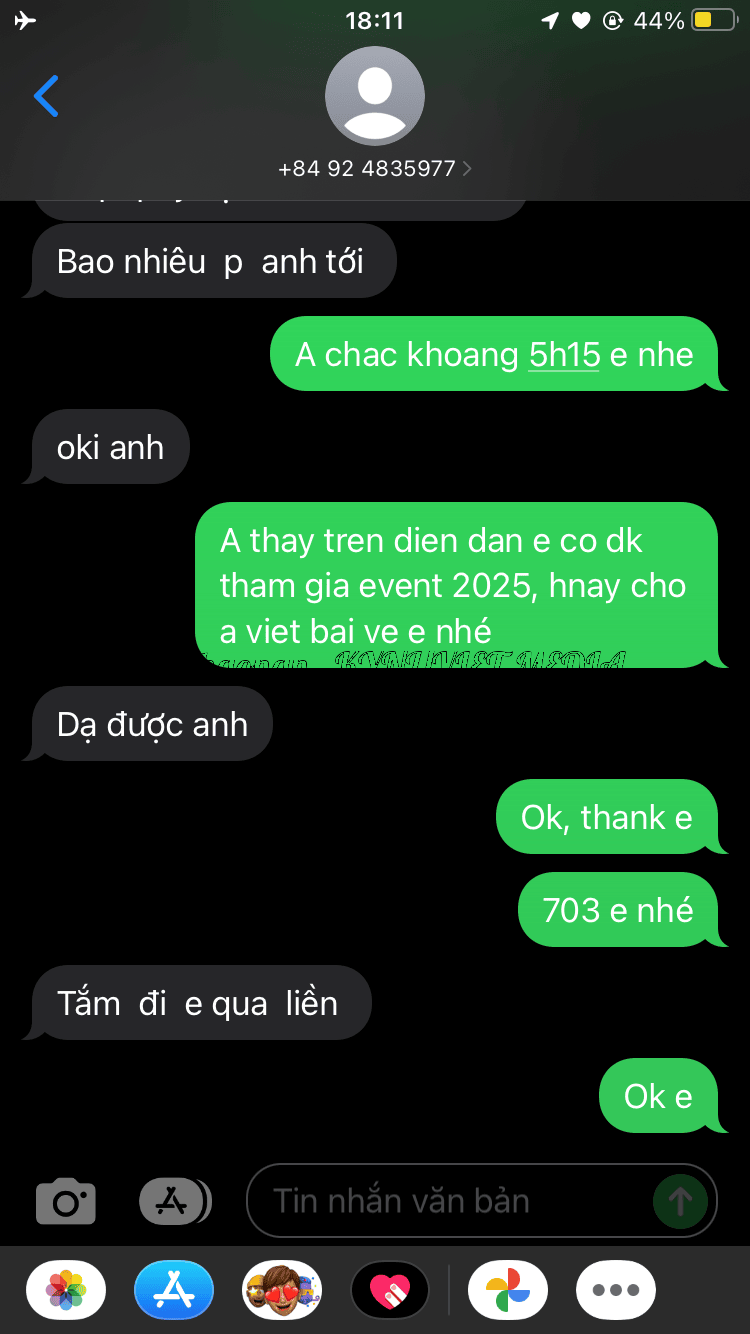The height and width of the screenshot is (1334, 750).
Task: Open the Digital Touch heart app
Action: [x=390, y=1290]
